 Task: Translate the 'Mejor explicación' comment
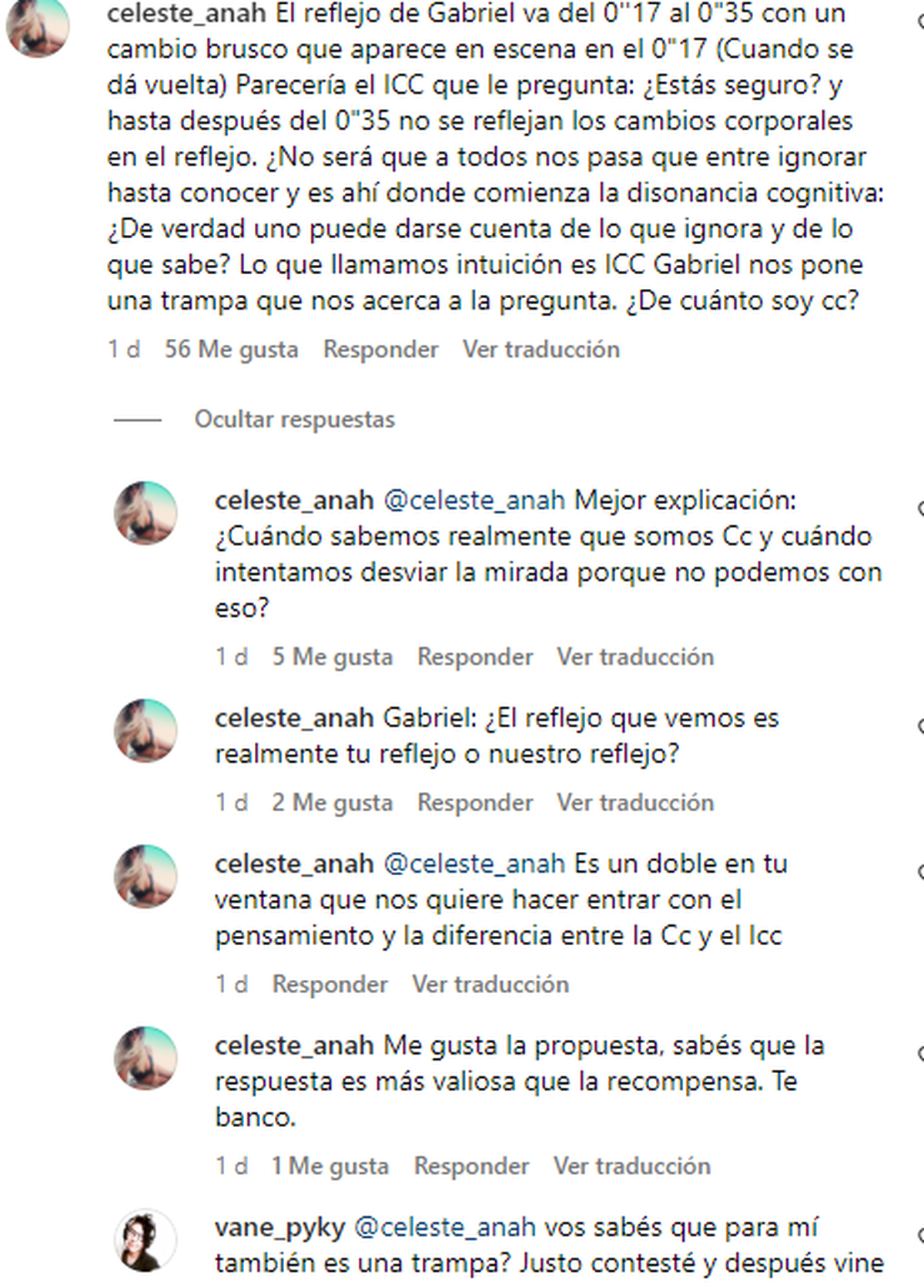click(x=635, y=657)
